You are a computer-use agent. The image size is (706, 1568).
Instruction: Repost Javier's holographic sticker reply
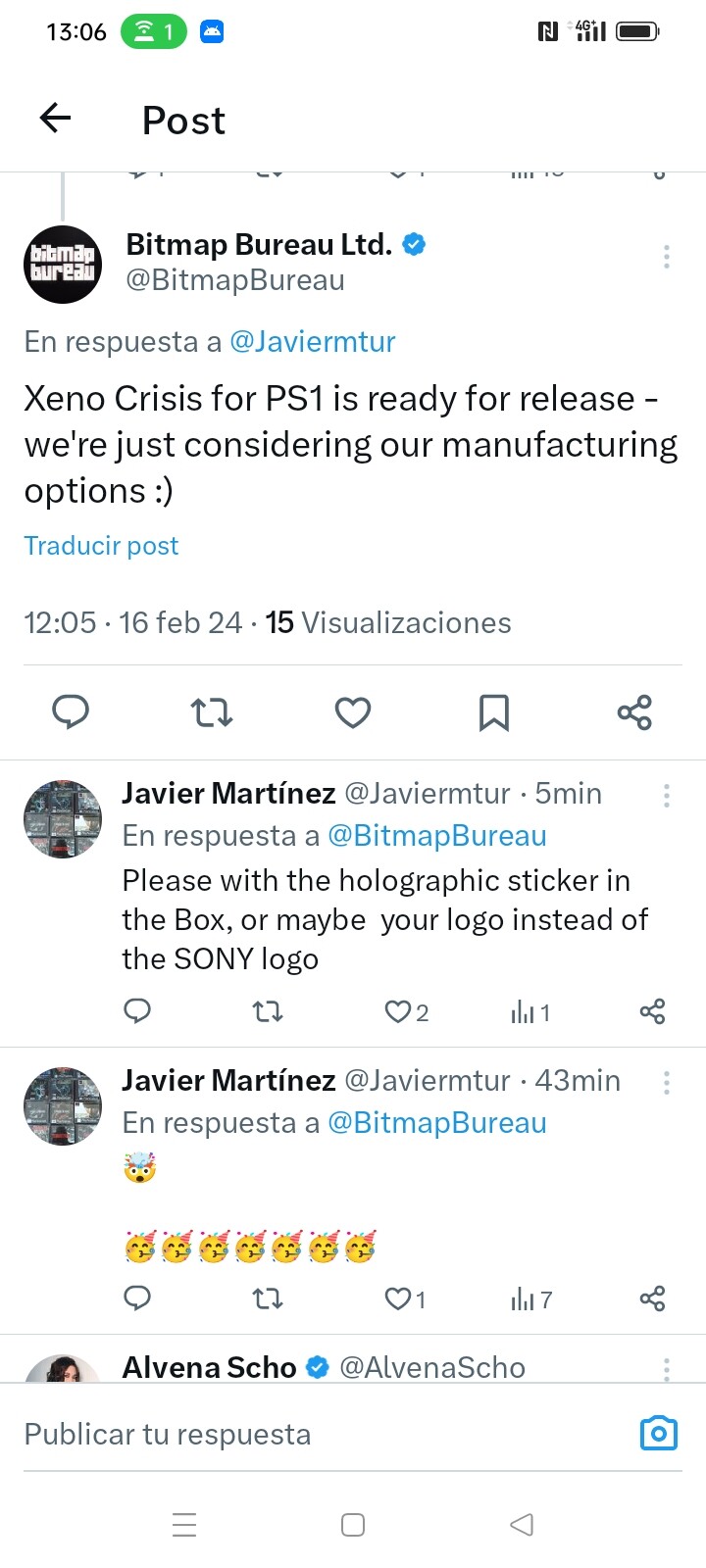point(268,1011)
